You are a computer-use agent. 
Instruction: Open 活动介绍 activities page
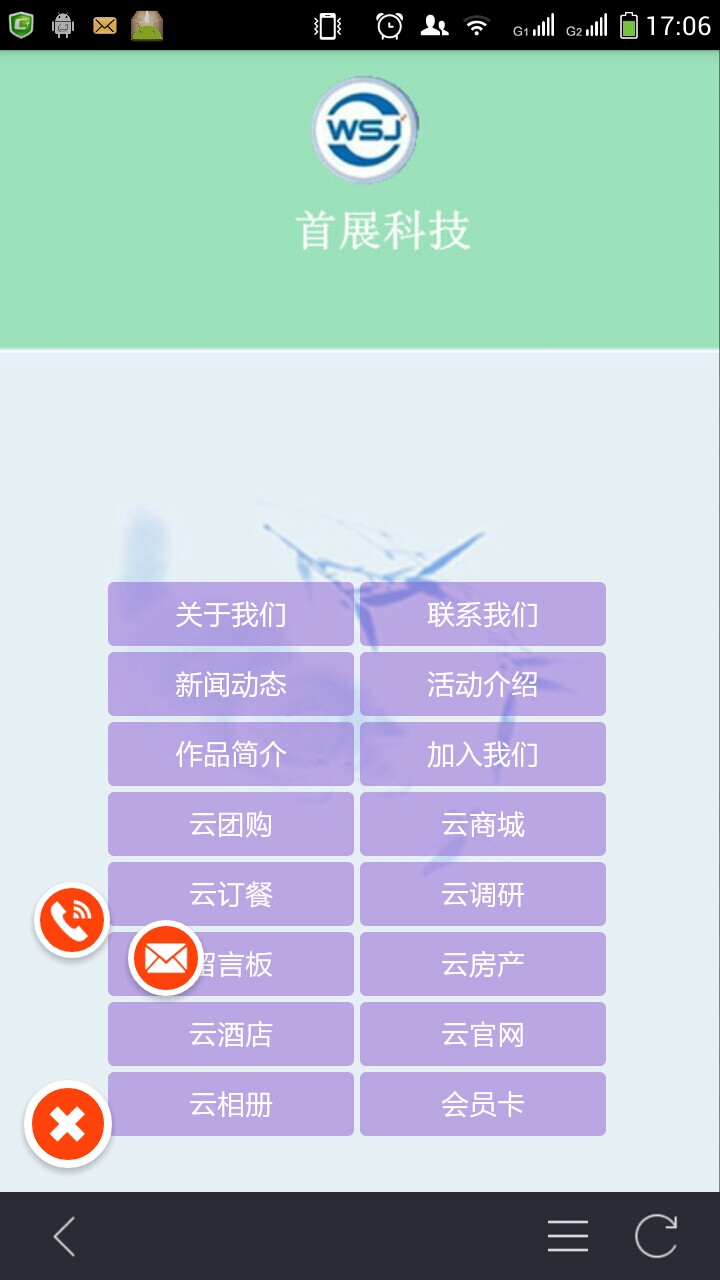pyautogui.click(x=483, y=684)
